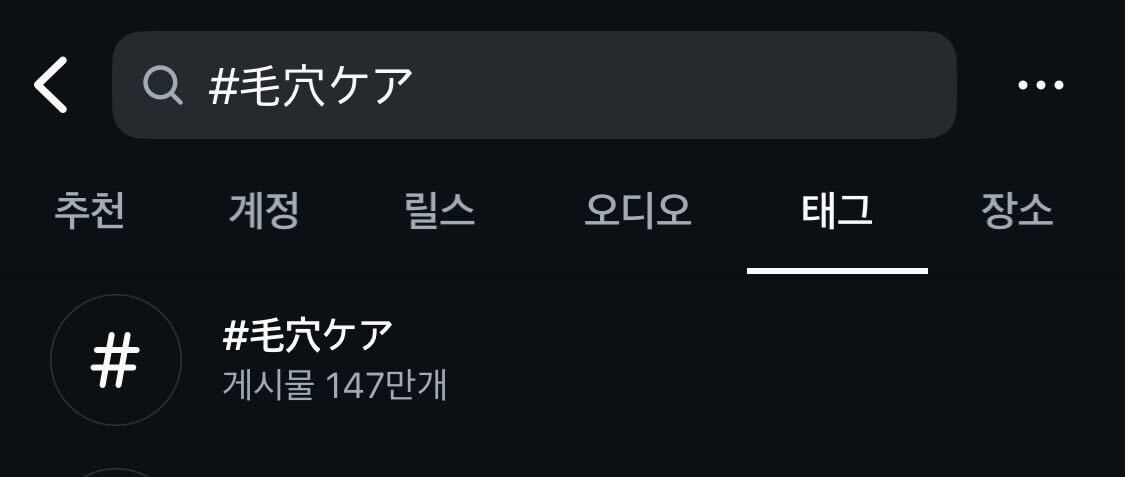Switch to the 오디오 tab

pyautogui.click(x=638, y=211)
